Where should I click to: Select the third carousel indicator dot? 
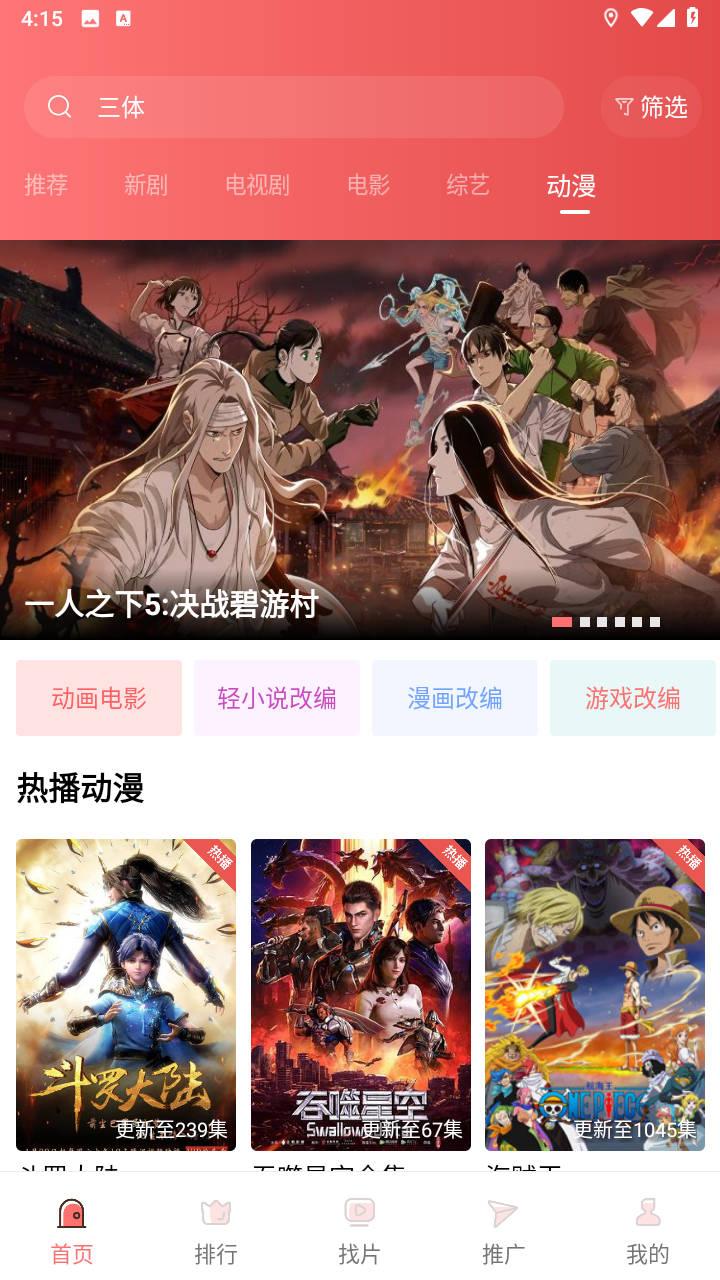pos(601,622)
